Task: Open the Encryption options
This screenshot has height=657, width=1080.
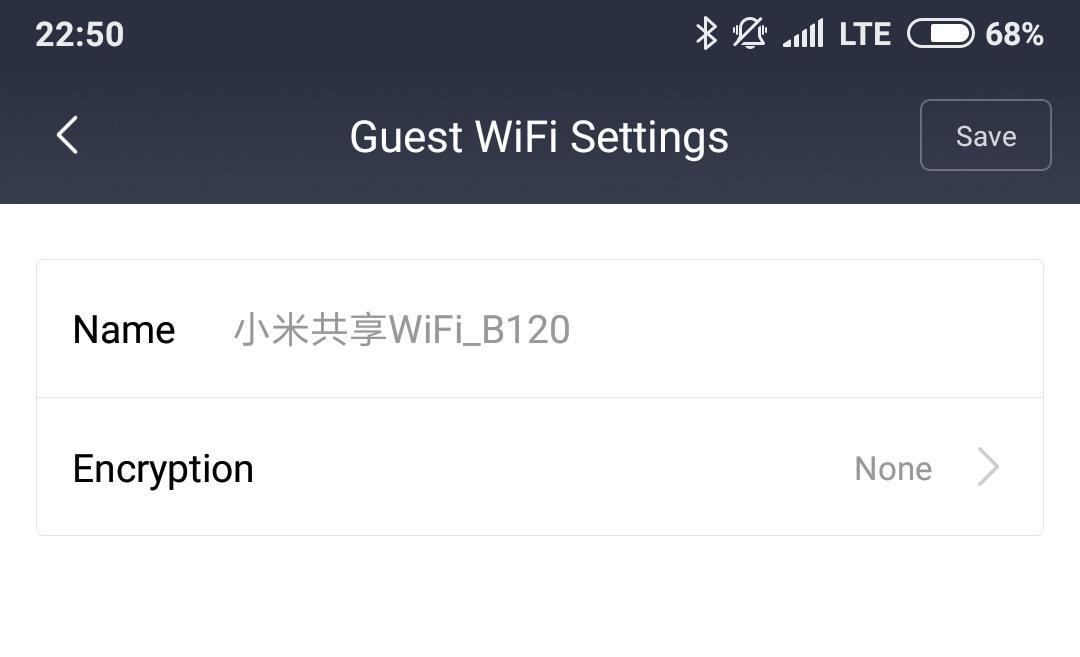Action: tap(540, 468)
